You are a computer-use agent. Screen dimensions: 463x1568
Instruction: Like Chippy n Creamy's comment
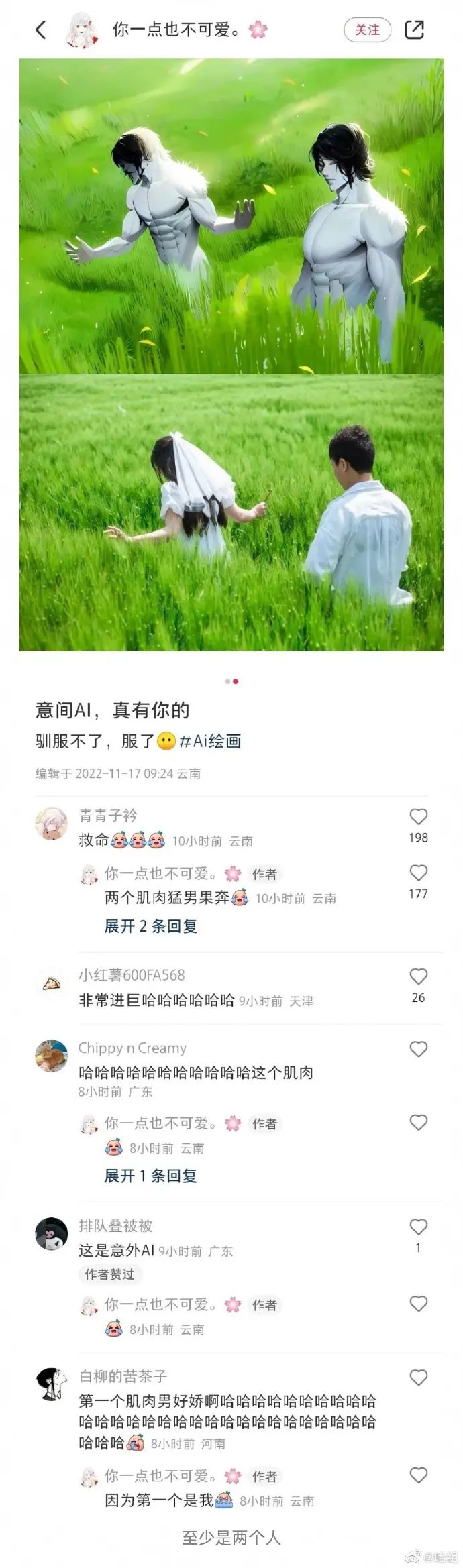418,1049
